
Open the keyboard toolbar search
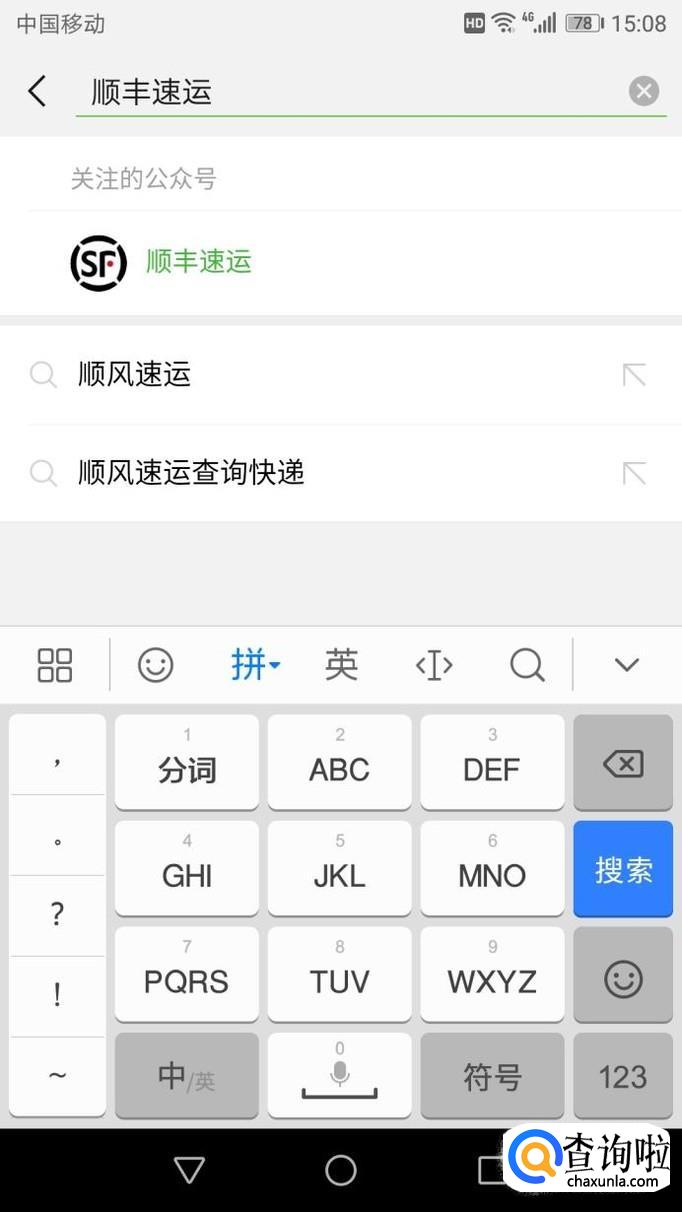coord(527,665)
